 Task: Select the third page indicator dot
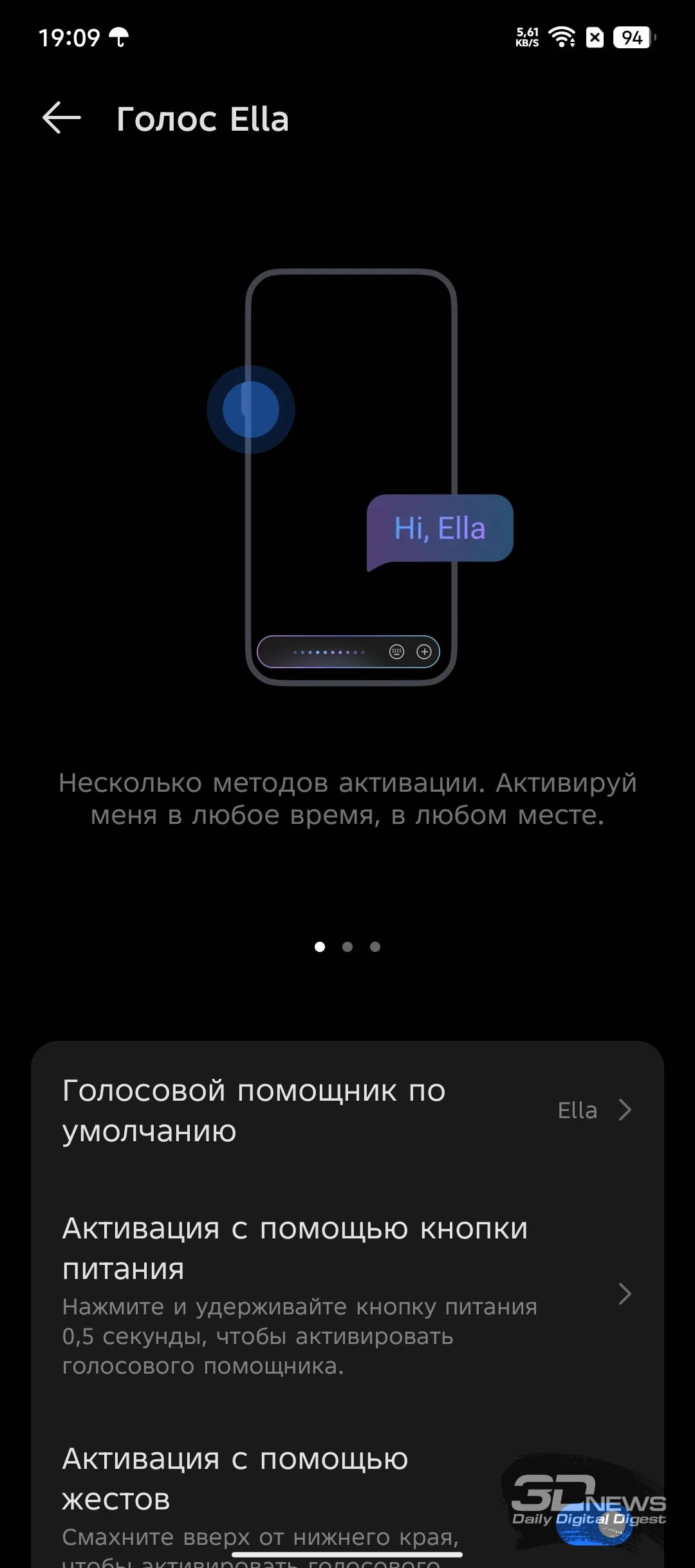(x=375, y=947)
